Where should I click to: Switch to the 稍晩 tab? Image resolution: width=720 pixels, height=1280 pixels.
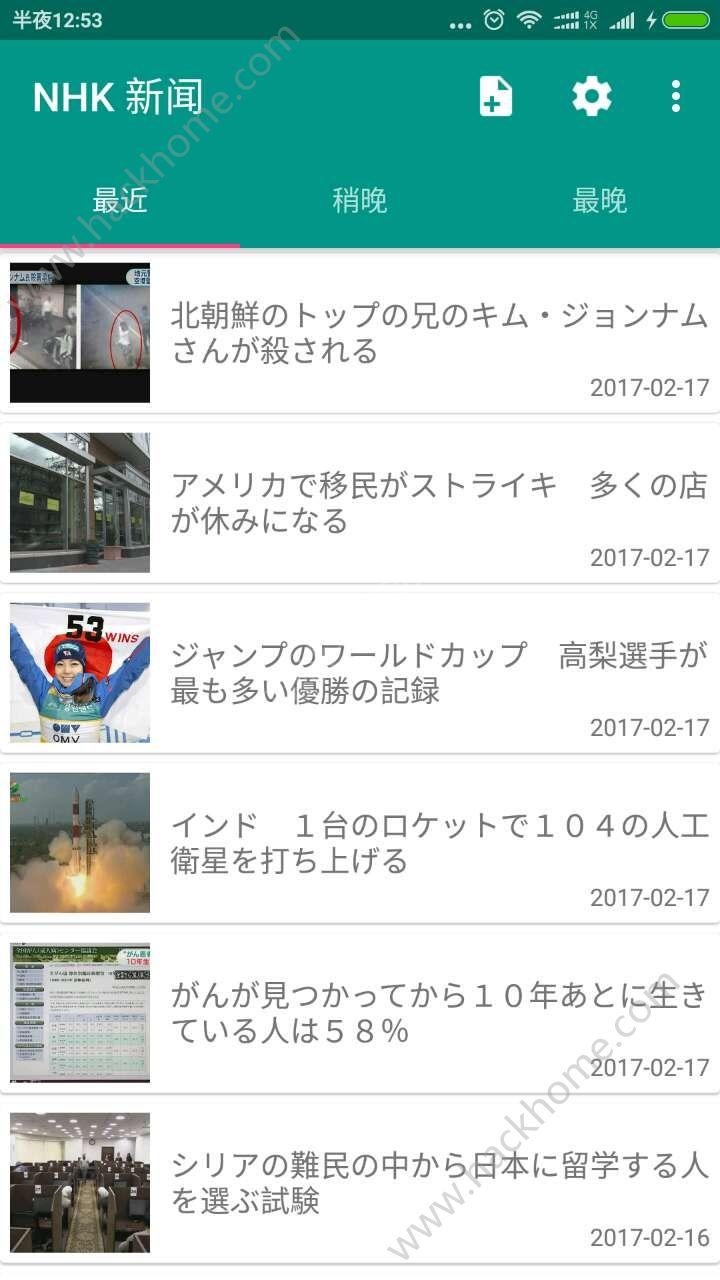[360, 201]
